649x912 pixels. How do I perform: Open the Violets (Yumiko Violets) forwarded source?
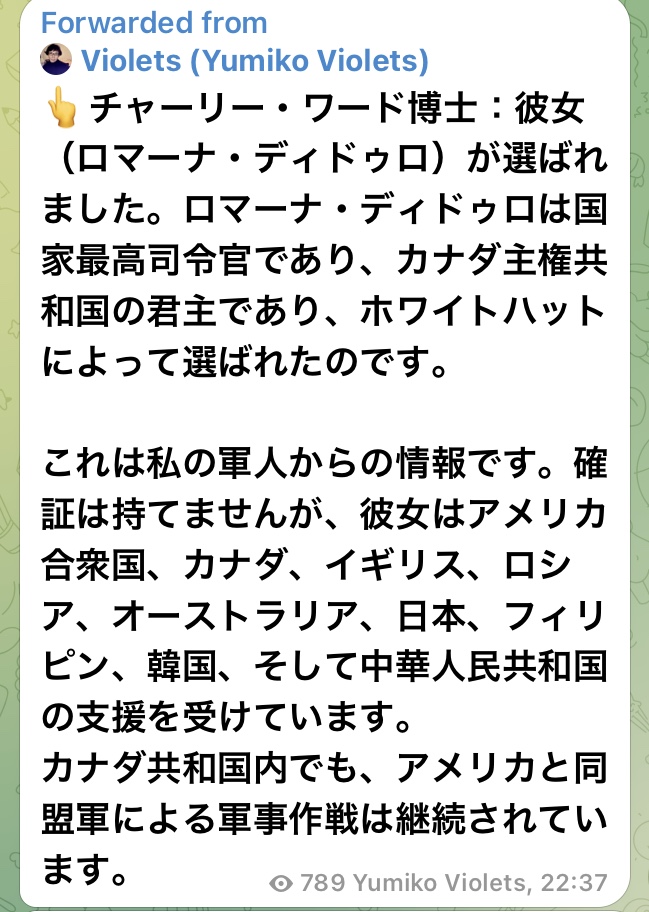point(254,60)
